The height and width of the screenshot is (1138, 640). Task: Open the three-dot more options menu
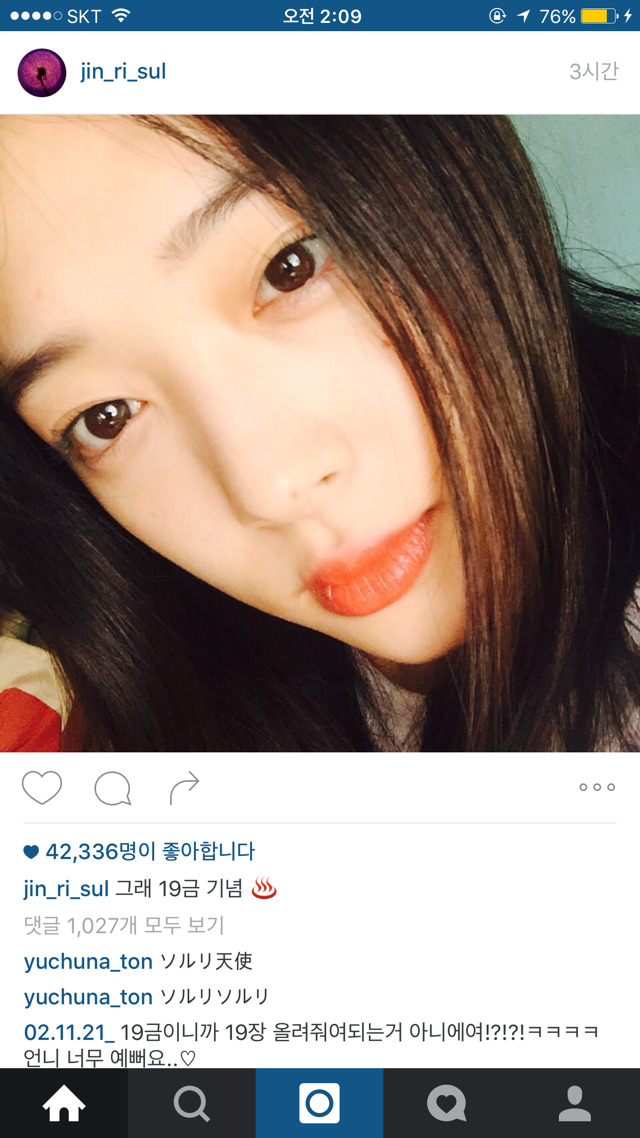pyautogui.click(x=596, y=787)
